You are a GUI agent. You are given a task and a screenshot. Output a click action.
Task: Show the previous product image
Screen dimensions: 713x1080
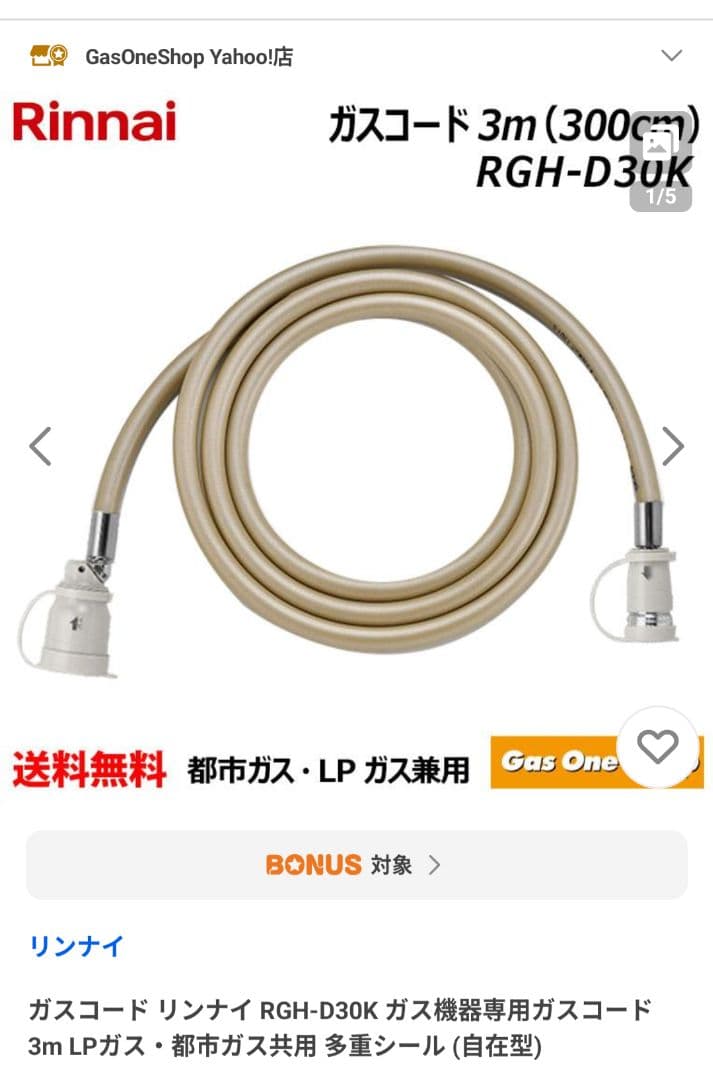click(40, 446)
